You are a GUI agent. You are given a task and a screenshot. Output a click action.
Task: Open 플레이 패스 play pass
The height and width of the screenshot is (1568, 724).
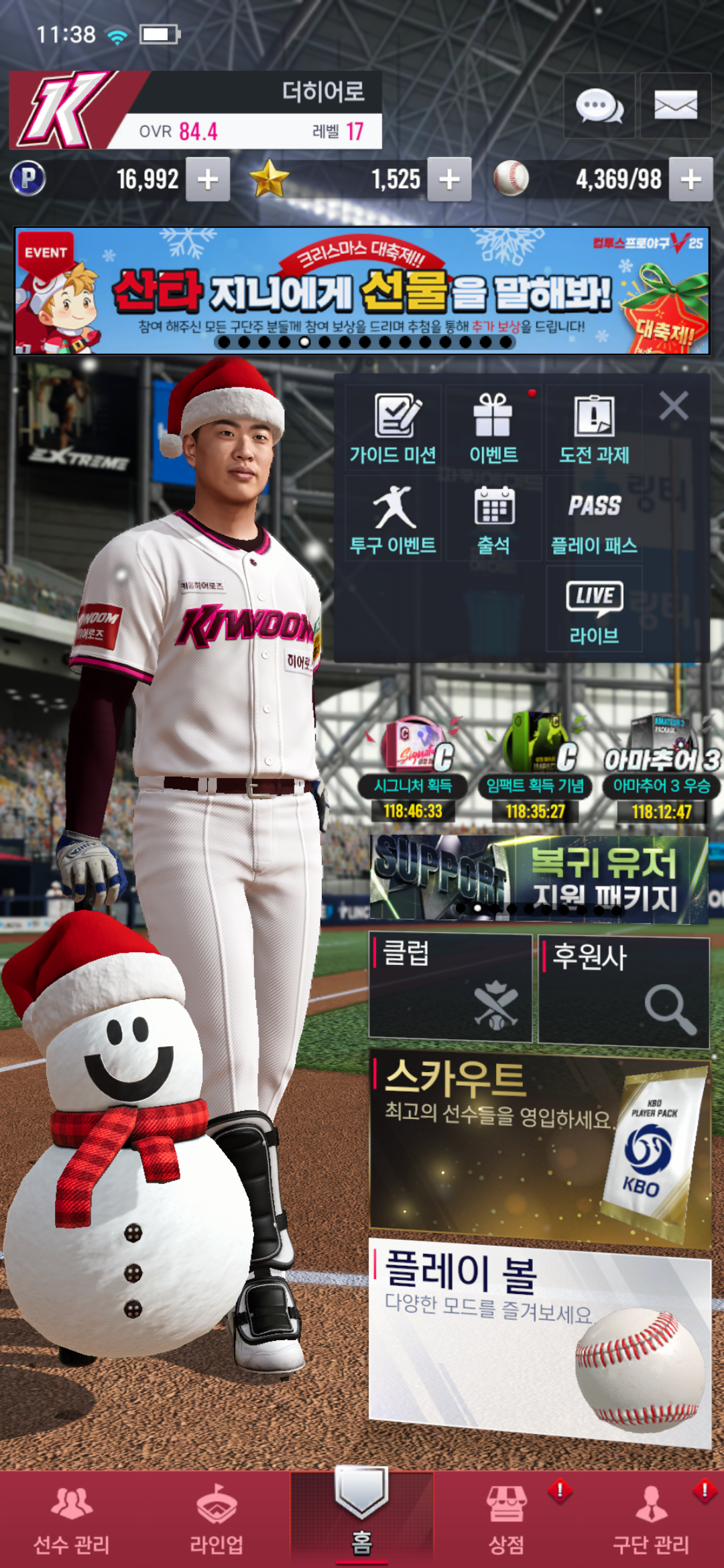pyautogui.click(x=594, y=518)
